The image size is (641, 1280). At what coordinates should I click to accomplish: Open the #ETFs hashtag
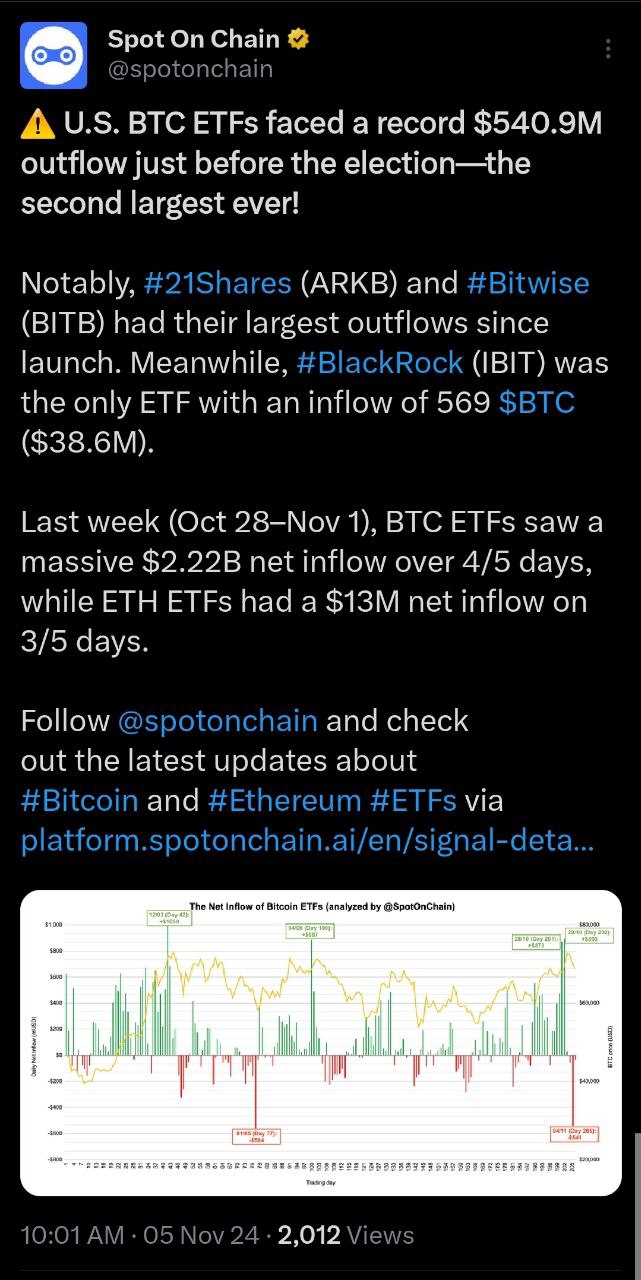412,800
